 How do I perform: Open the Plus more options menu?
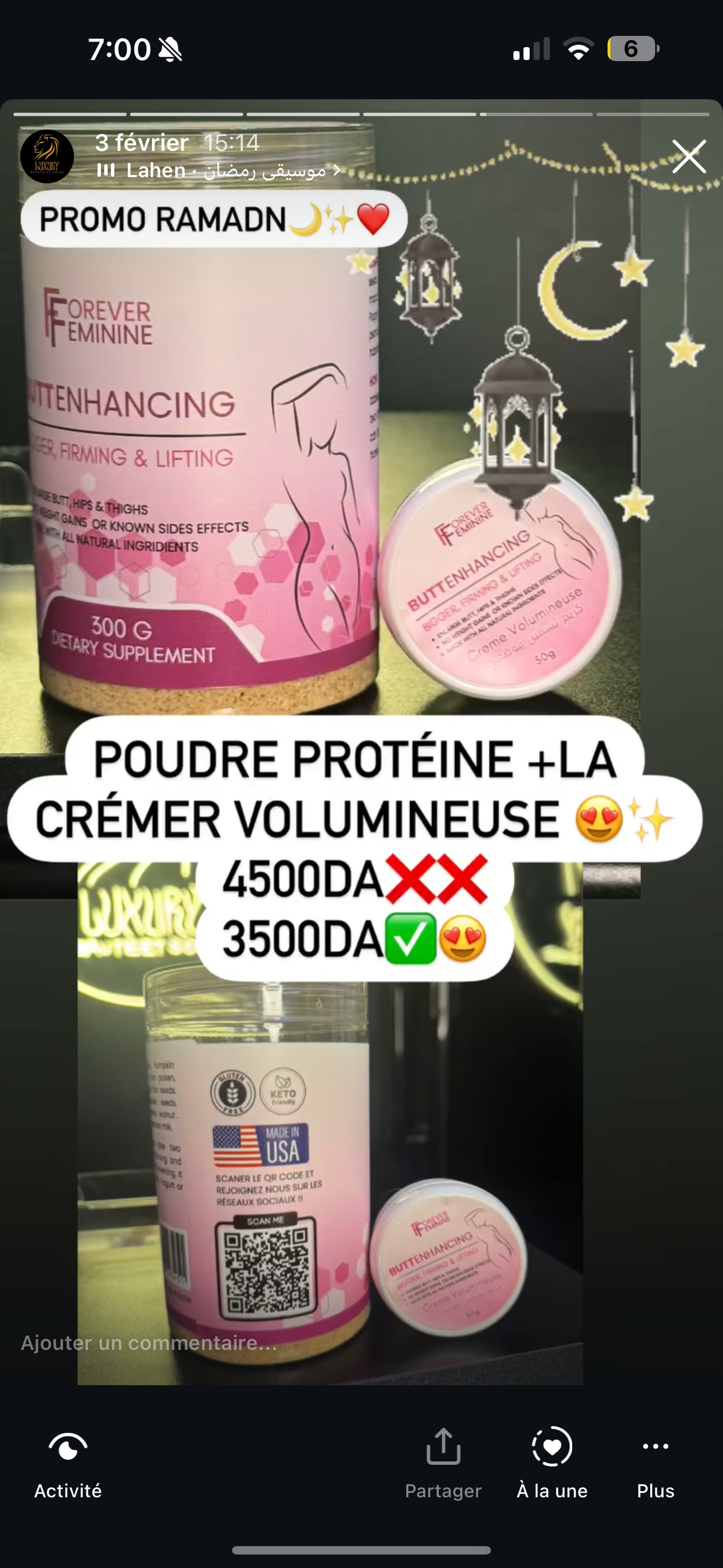(655, 1464)
